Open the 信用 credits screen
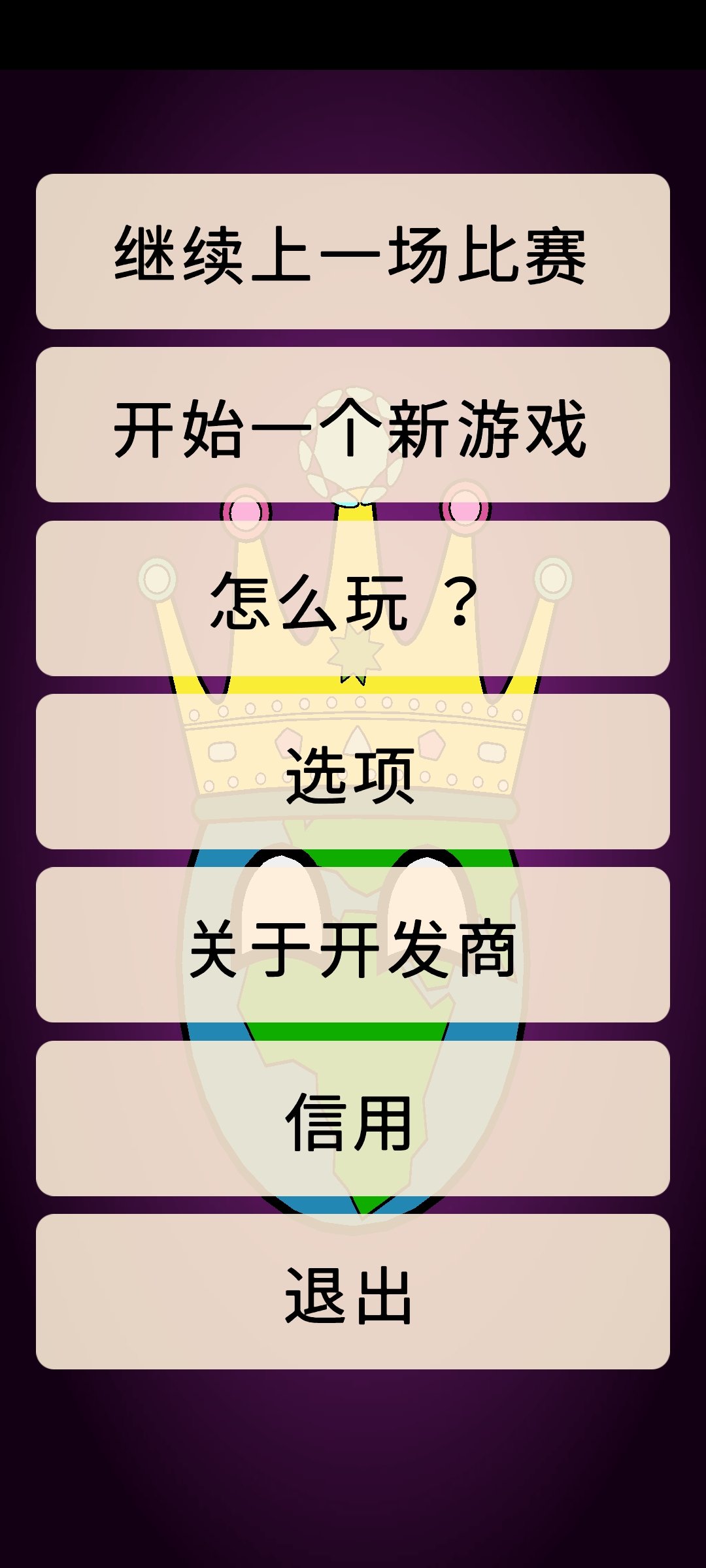The height and width of the screenshot is (1568, 706). click(x=353, y=1119)
